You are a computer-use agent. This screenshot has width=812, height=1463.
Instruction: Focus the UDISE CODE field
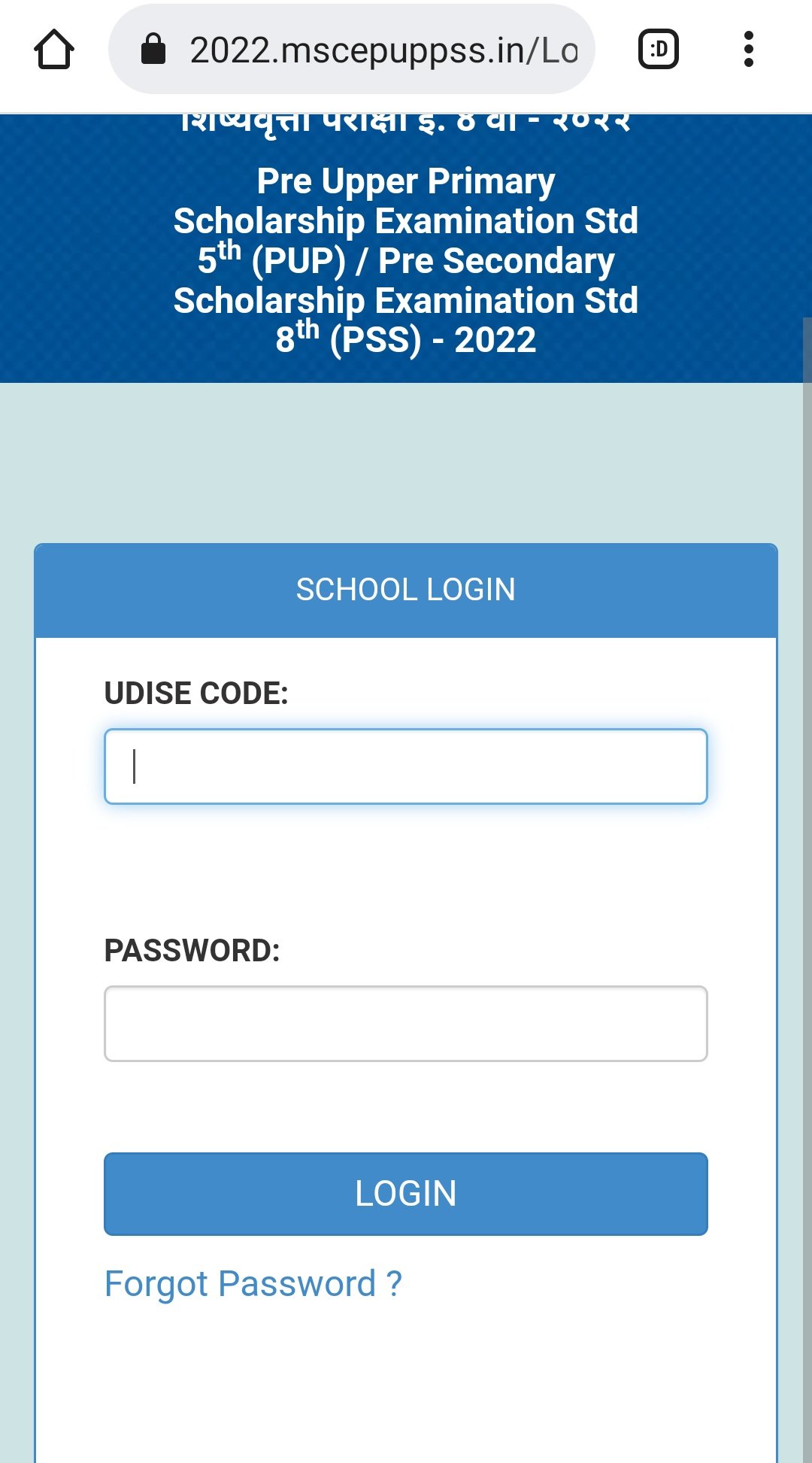click(406, 766)
